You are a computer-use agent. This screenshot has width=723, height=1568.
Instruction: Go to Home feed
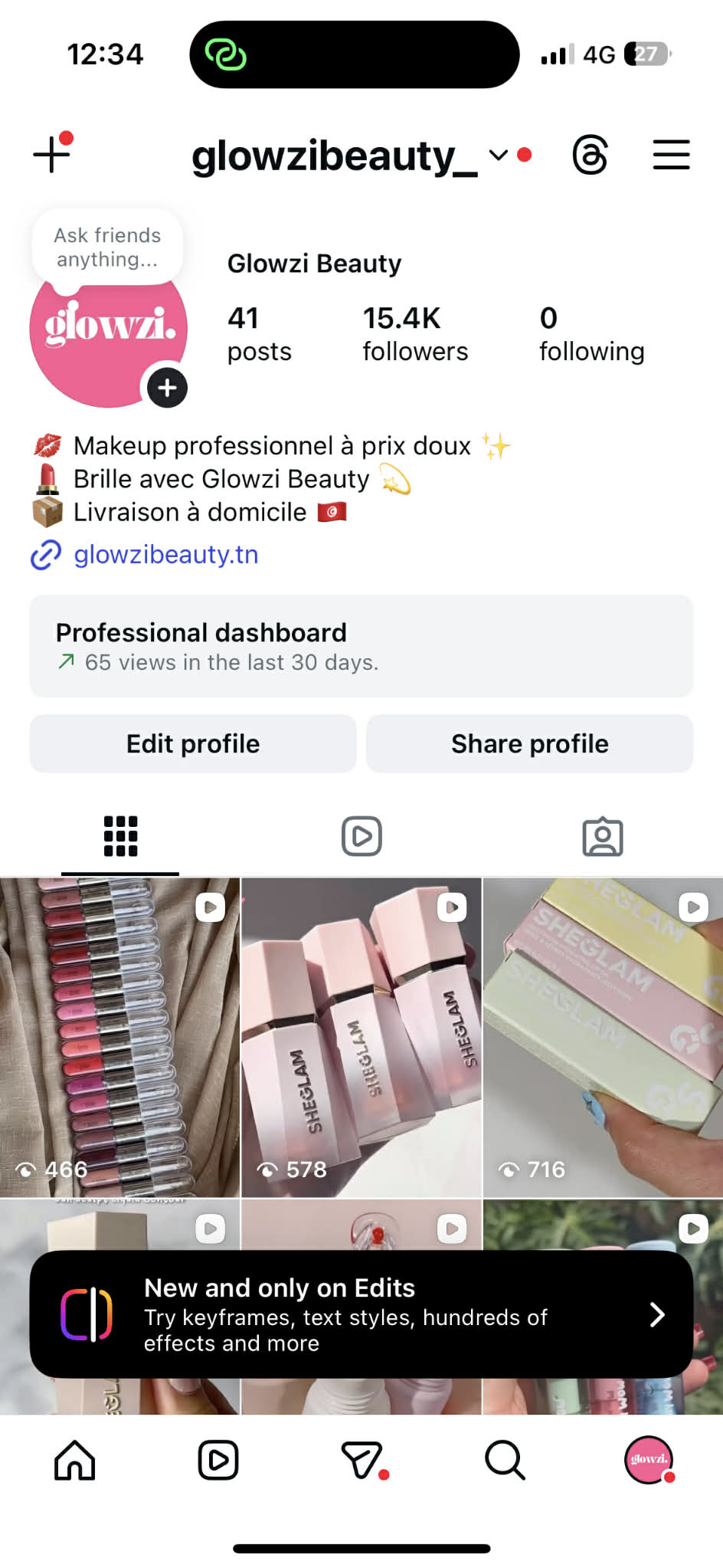click(x=74, y=1461)
